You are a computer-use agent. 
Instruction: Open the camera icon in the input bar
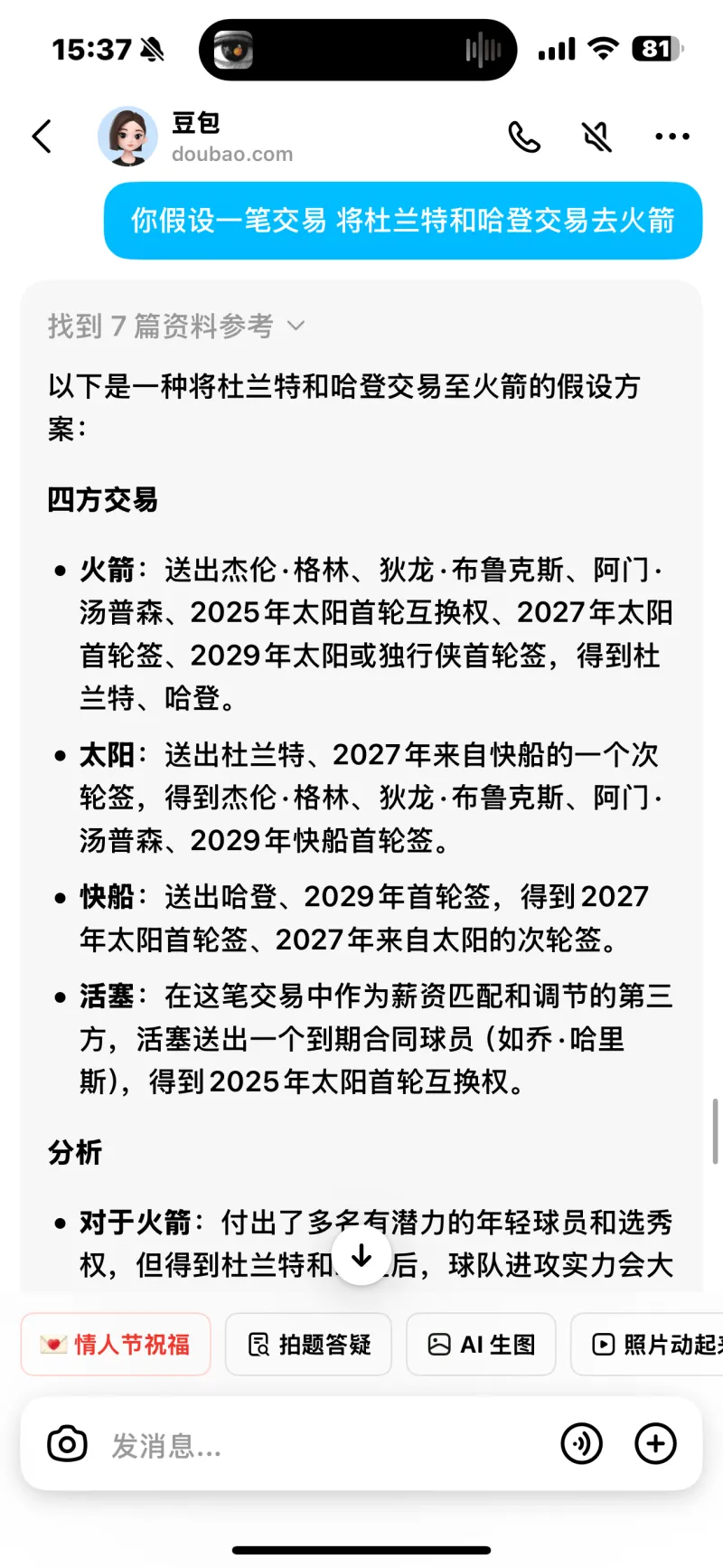(67, 1444)
